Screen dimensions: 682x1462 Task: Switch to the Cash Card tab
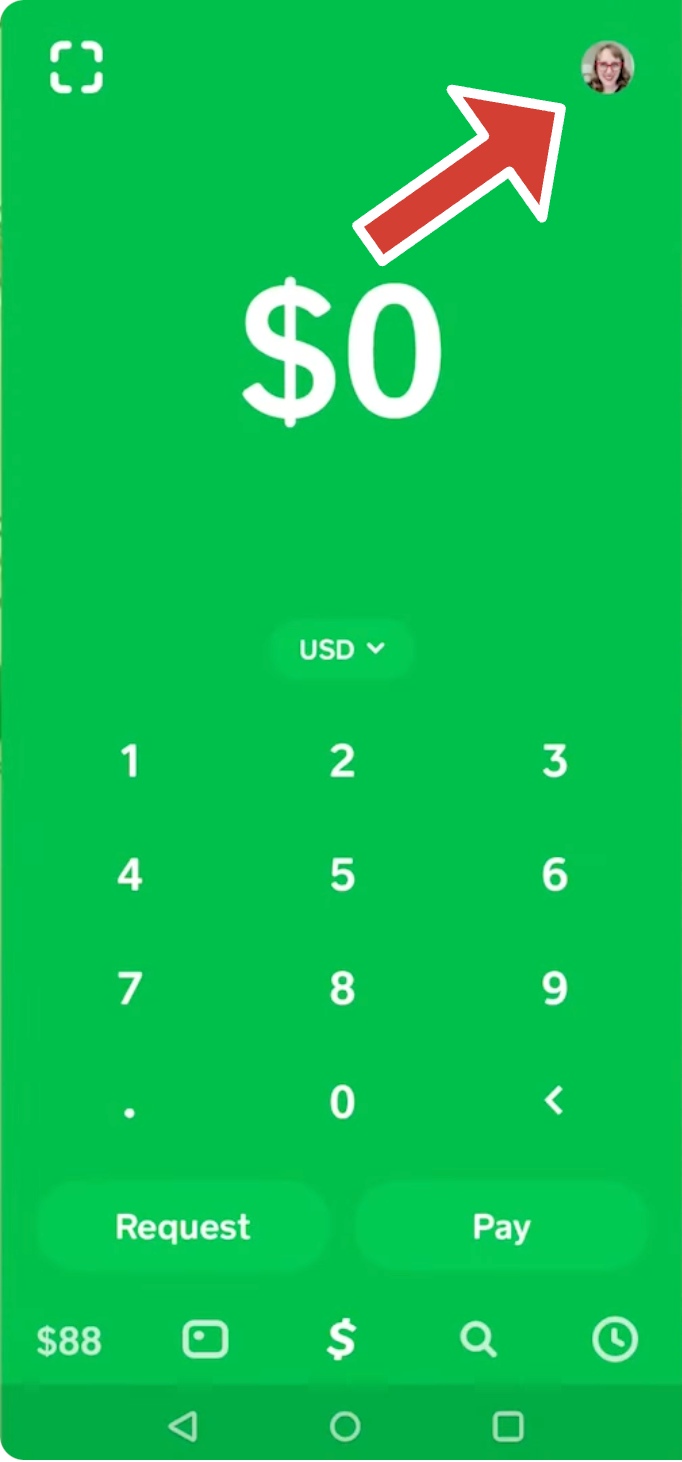click(x=205, y=1340)
